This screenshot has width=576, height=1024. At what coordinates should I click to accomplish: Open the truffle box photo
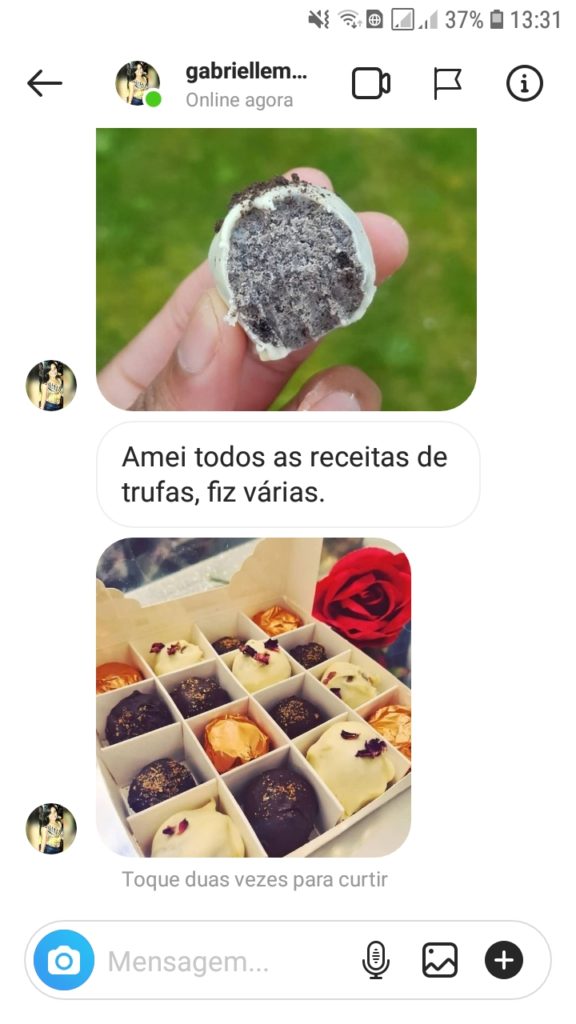point(253,697)
